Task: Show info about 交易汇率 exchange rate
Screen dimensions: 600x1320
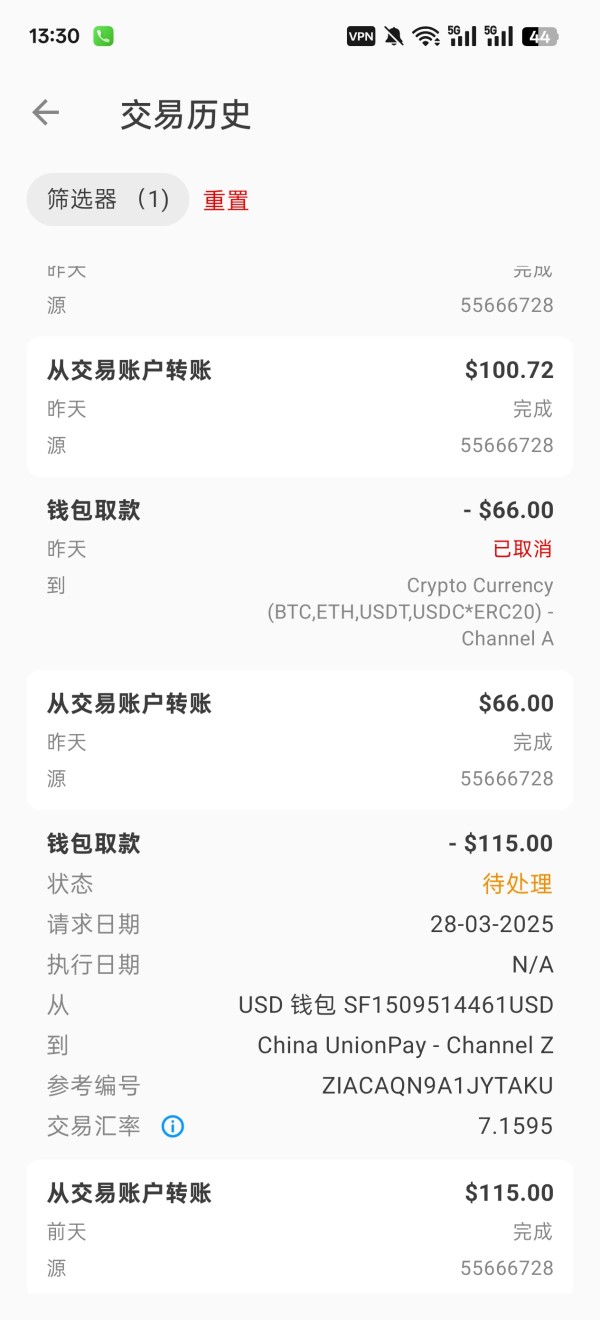Action: click(173, 1126)
